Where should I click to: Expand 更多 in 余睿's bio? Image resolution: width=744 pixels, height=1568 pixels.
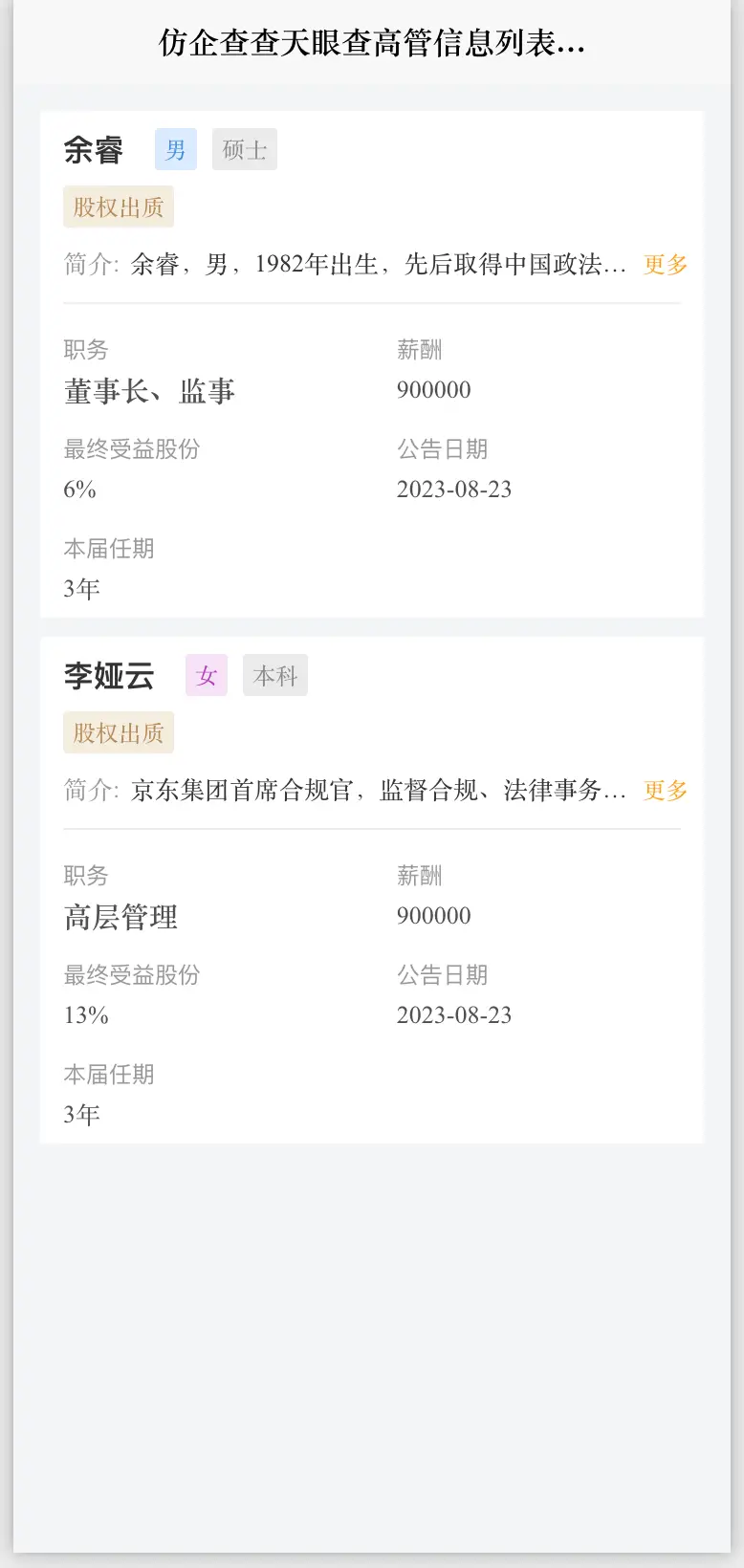pyautogui.click(x=665, y=265)
